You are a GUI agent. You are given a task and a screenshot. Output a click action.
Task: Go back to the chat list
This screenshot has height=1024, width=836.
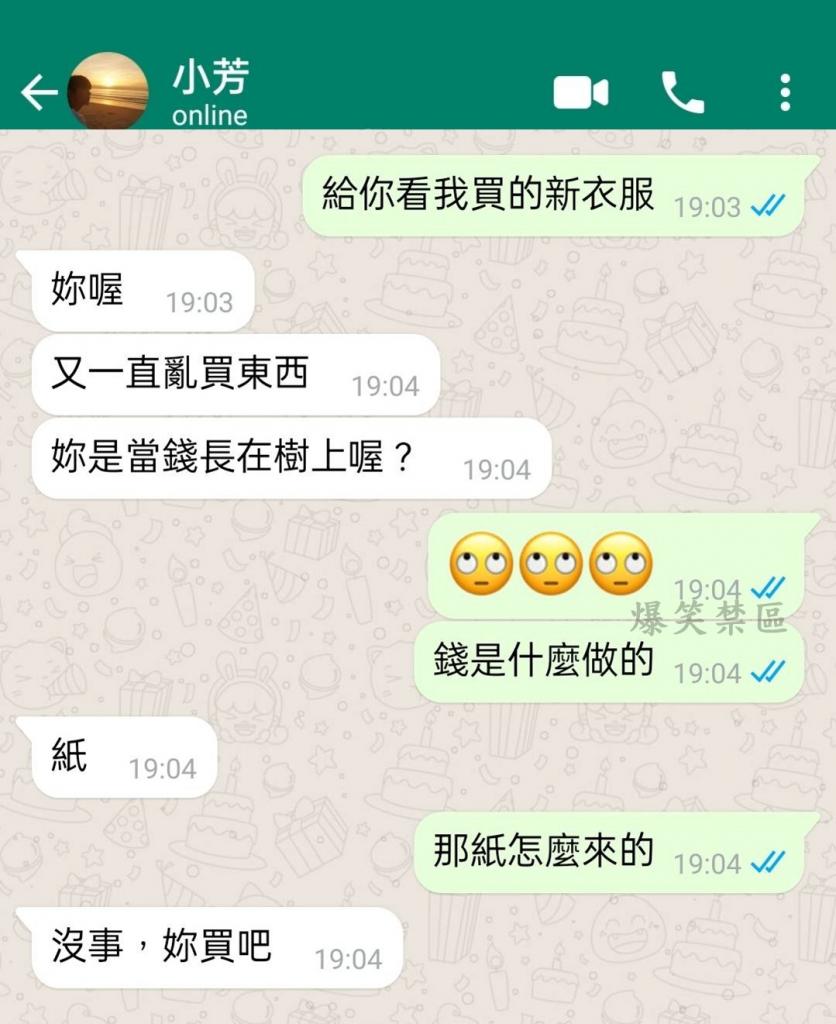tap(38, 93)
